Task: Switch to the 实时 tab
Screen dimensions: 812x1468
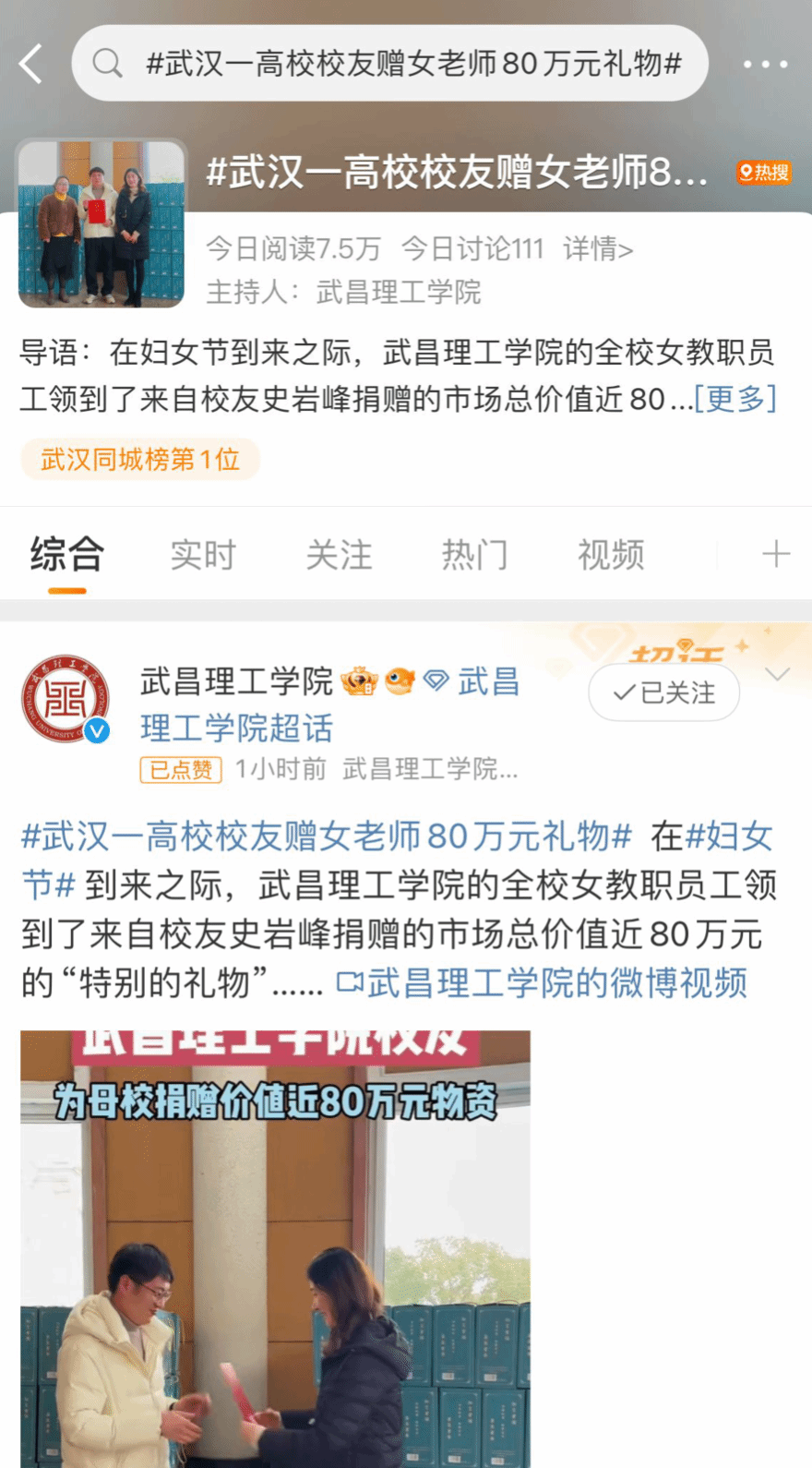Action: [x=203, y=555]
